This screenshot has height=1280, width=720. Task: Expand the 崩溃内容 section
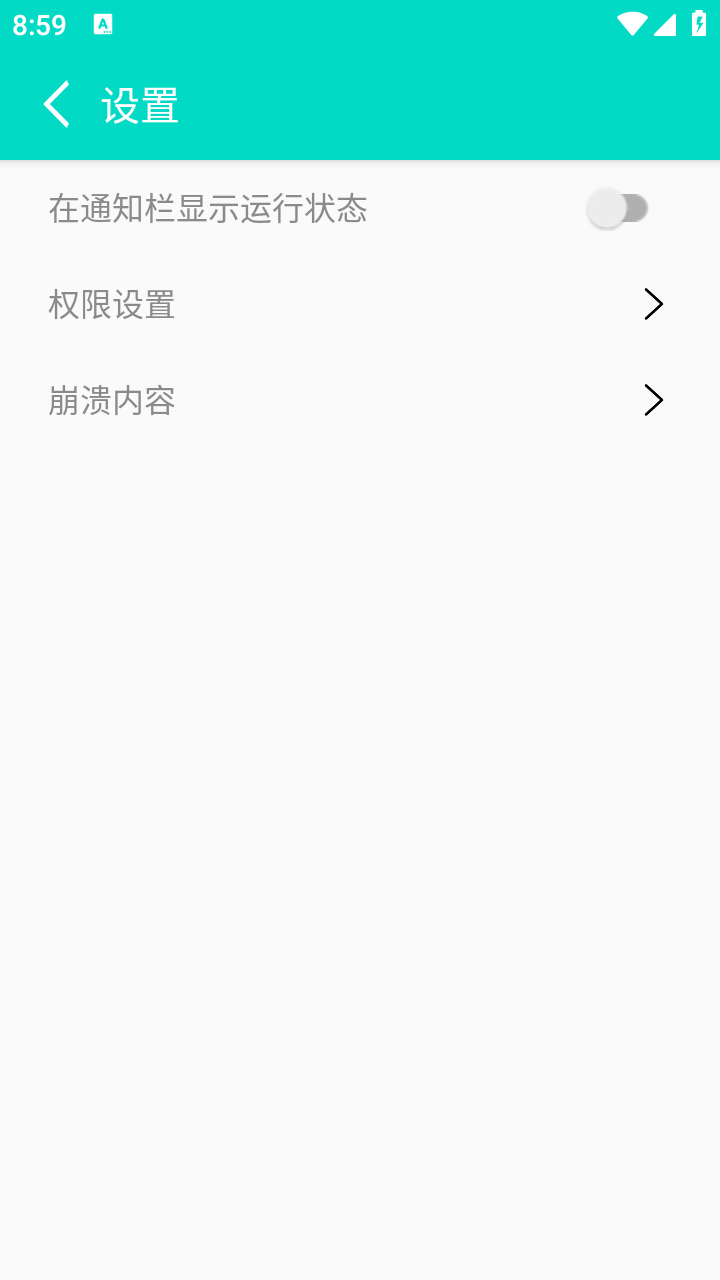[x=360, y=400]
